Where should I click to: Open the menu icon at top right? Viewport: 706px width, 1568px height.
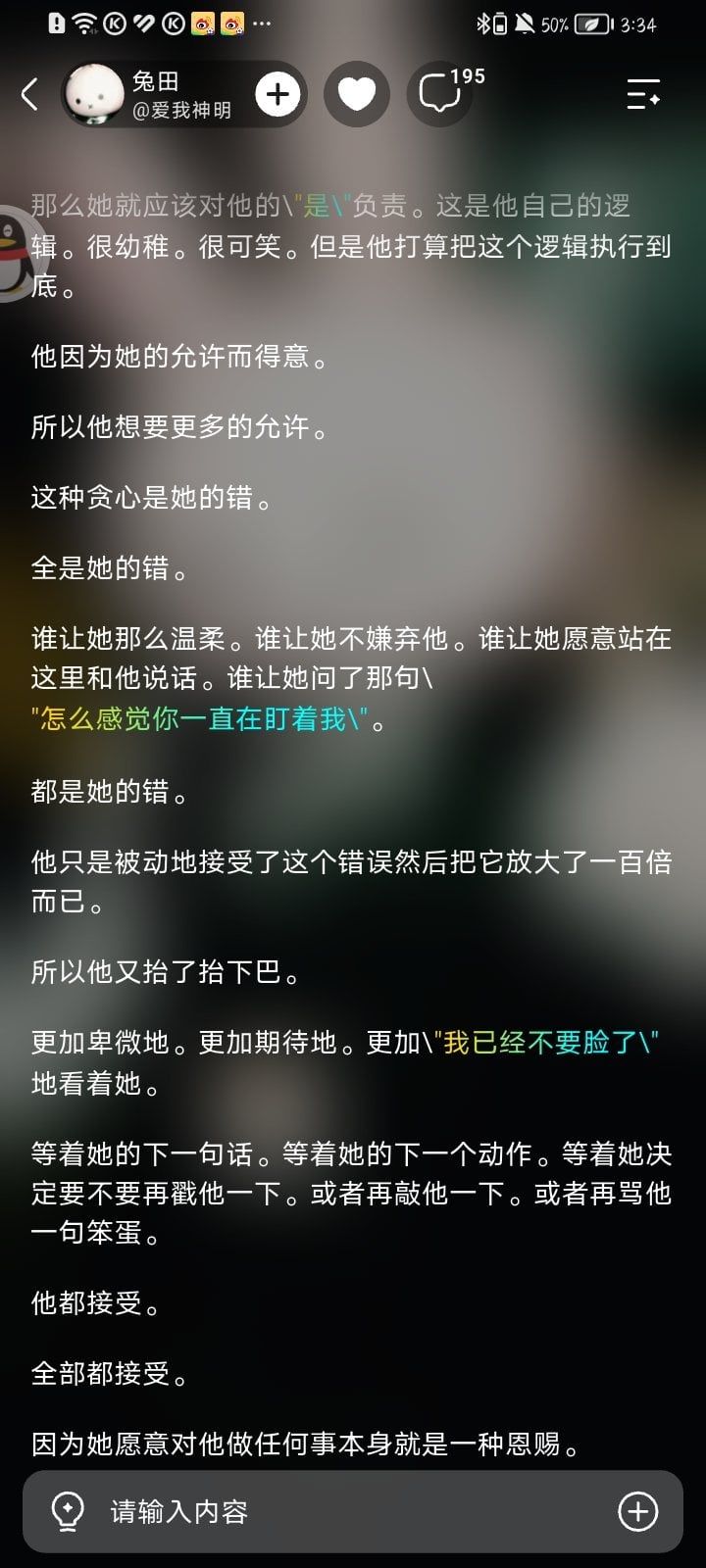pos(643,94)
